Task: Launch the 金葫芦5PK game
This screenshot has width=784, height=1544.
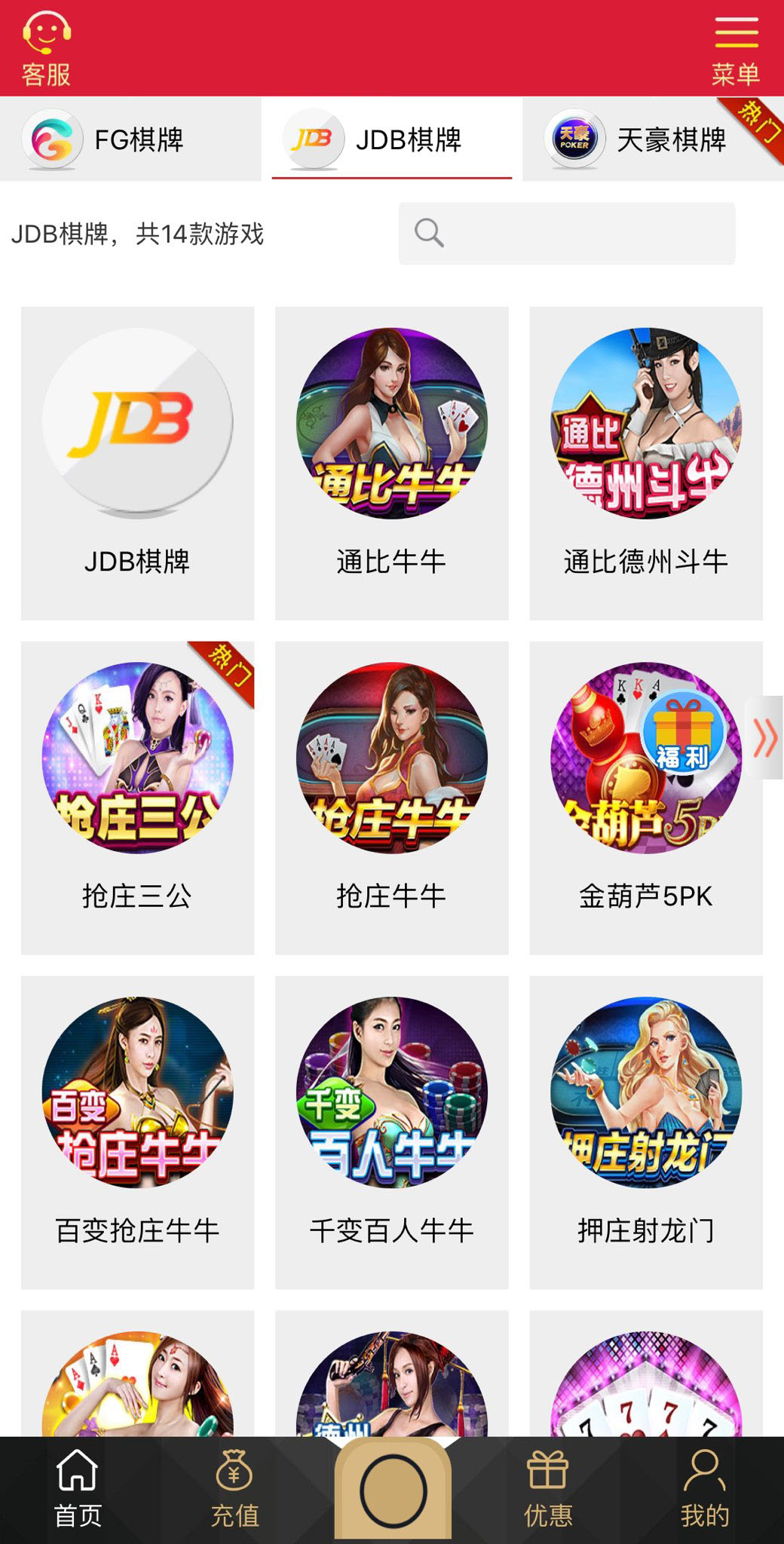Action: 646,798
